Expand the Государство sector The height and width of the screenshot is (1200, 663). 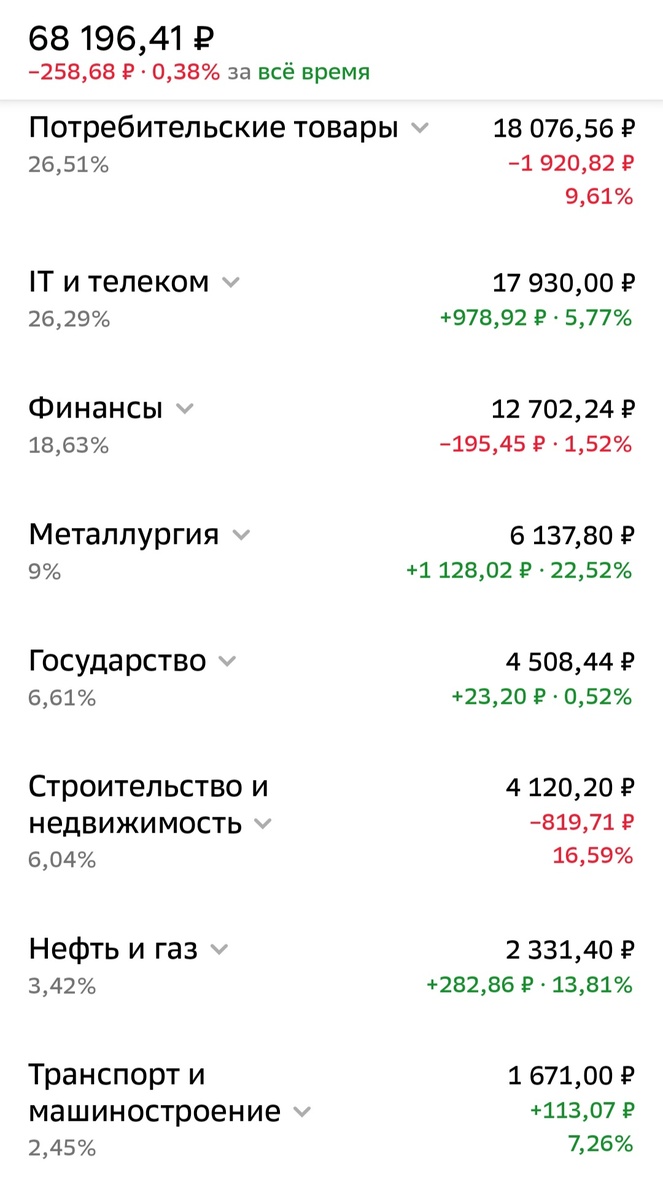pos(228,662)
